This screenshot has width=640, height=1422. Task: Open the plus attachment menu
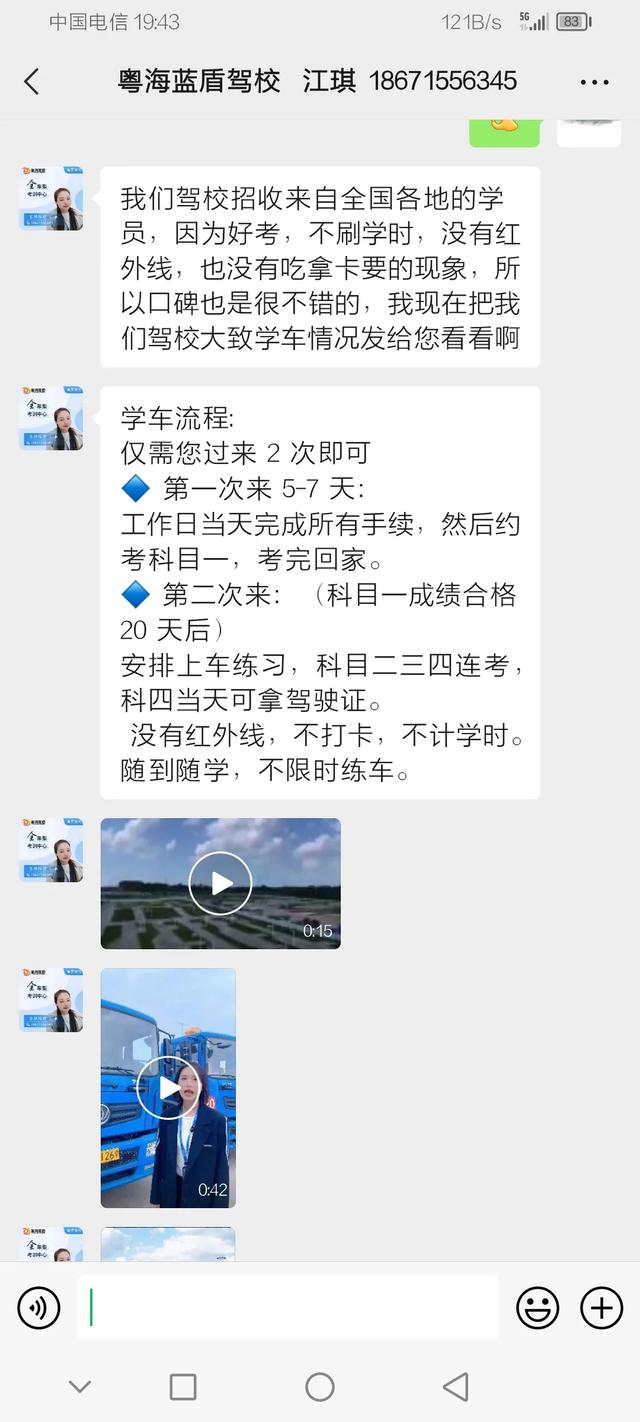(602, 1307)
